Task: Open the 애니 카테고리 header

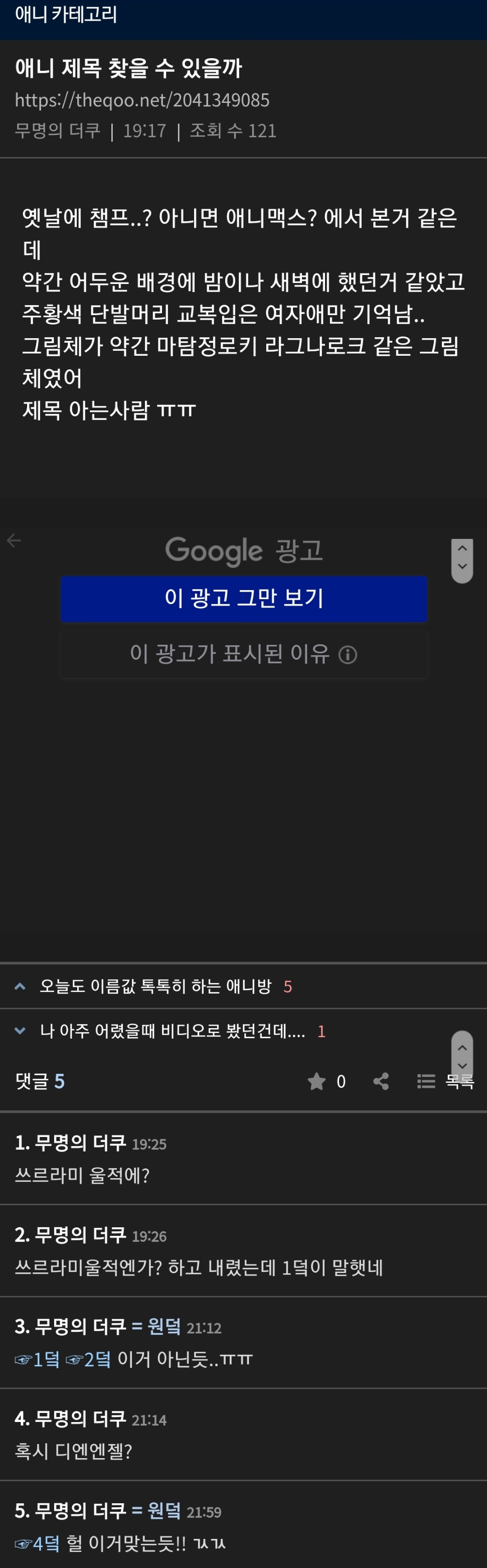Action: 66,15
